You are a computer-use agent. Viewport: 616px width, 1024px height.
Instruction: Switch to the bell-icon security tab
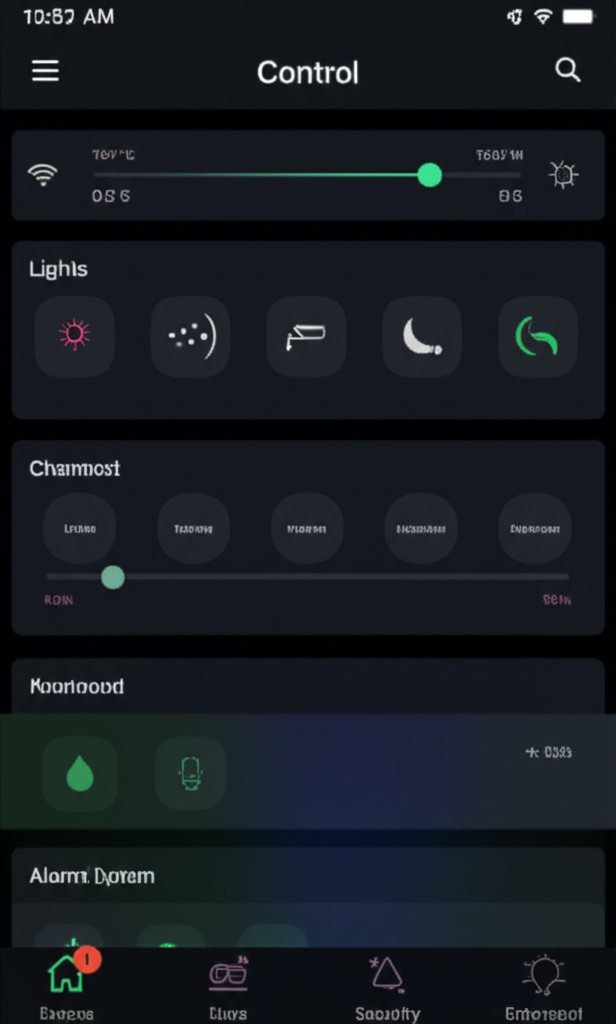[387, 983]
